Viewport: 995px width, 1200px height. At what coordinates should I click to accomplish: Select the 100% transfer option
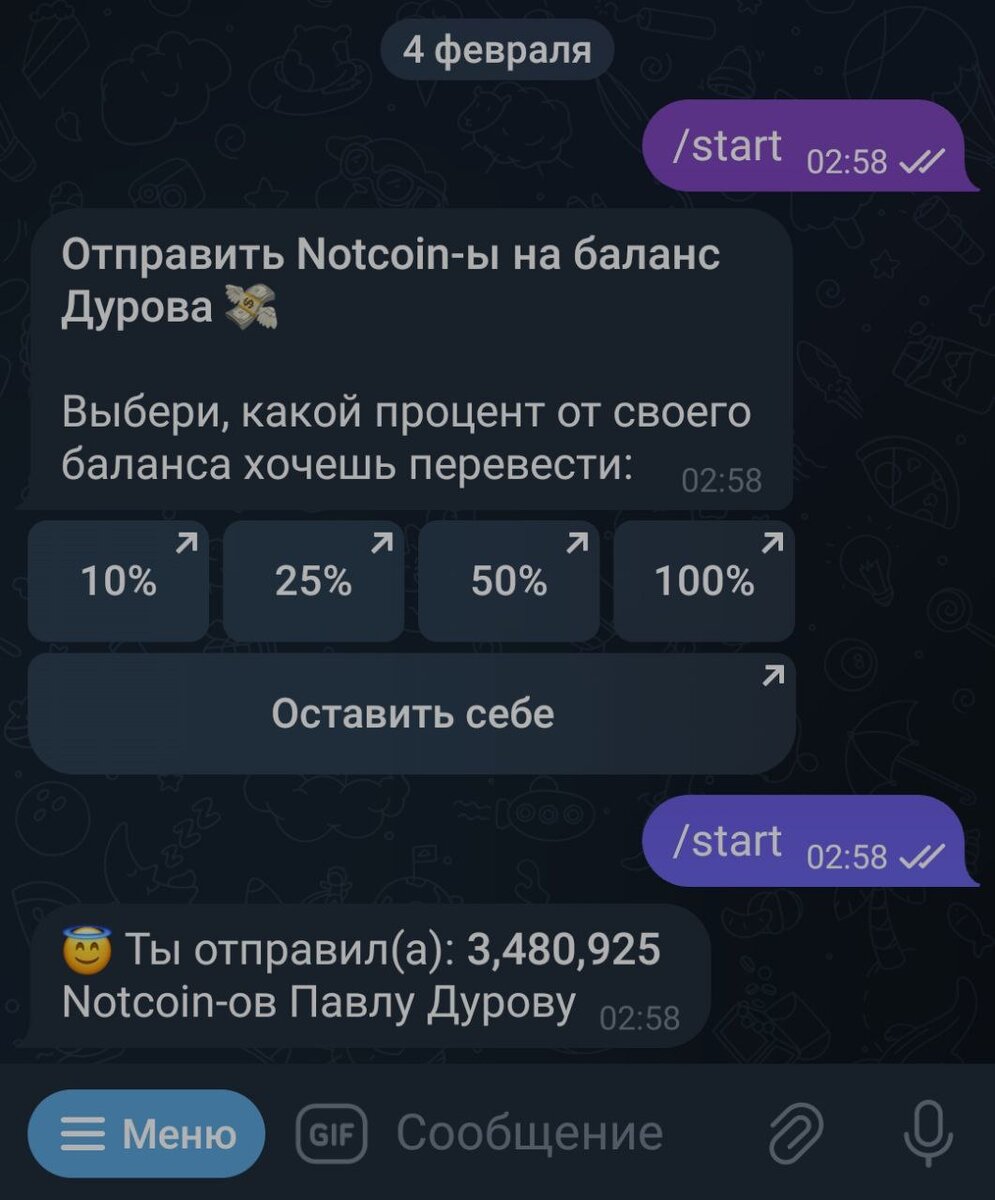coord(704,580)
